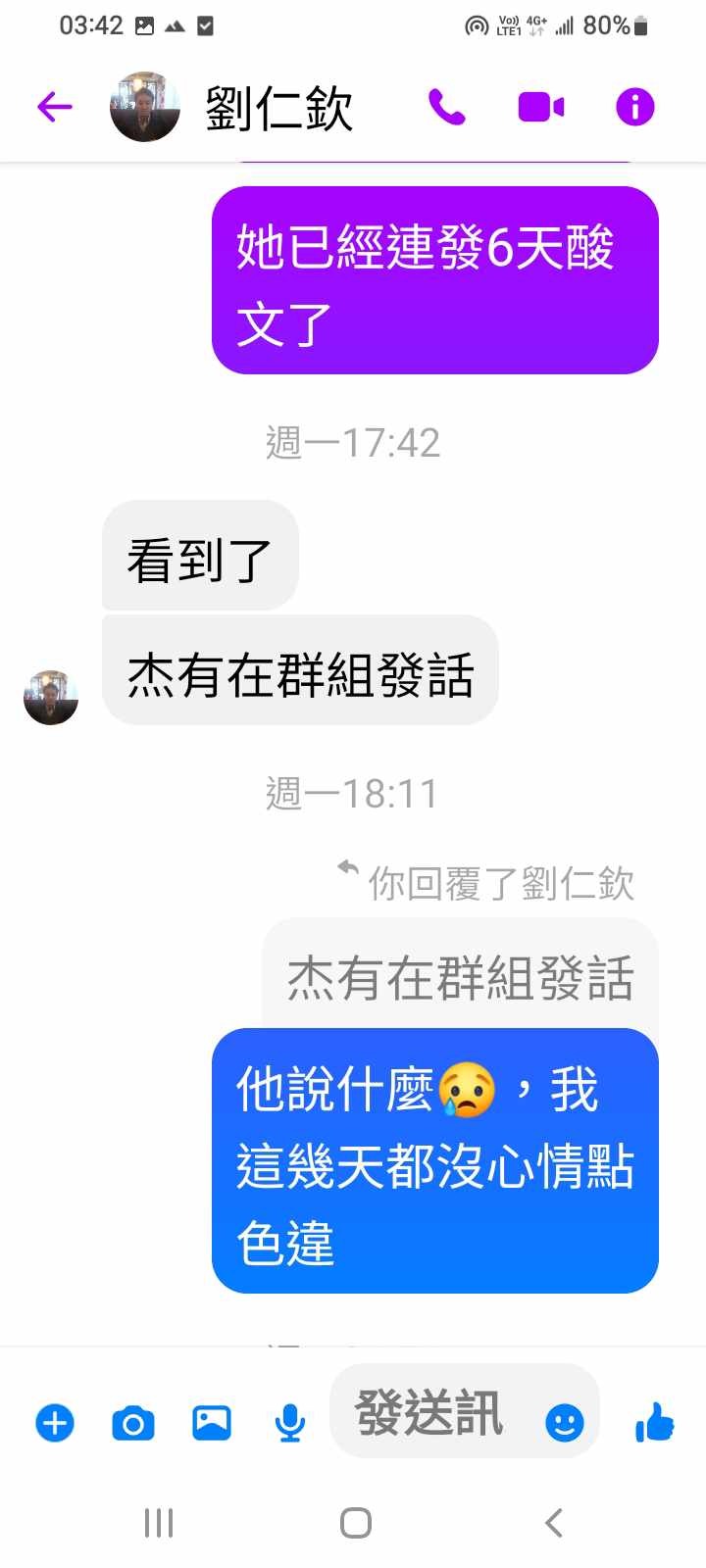Record a voice message with the microphone

pos(289,1422)
